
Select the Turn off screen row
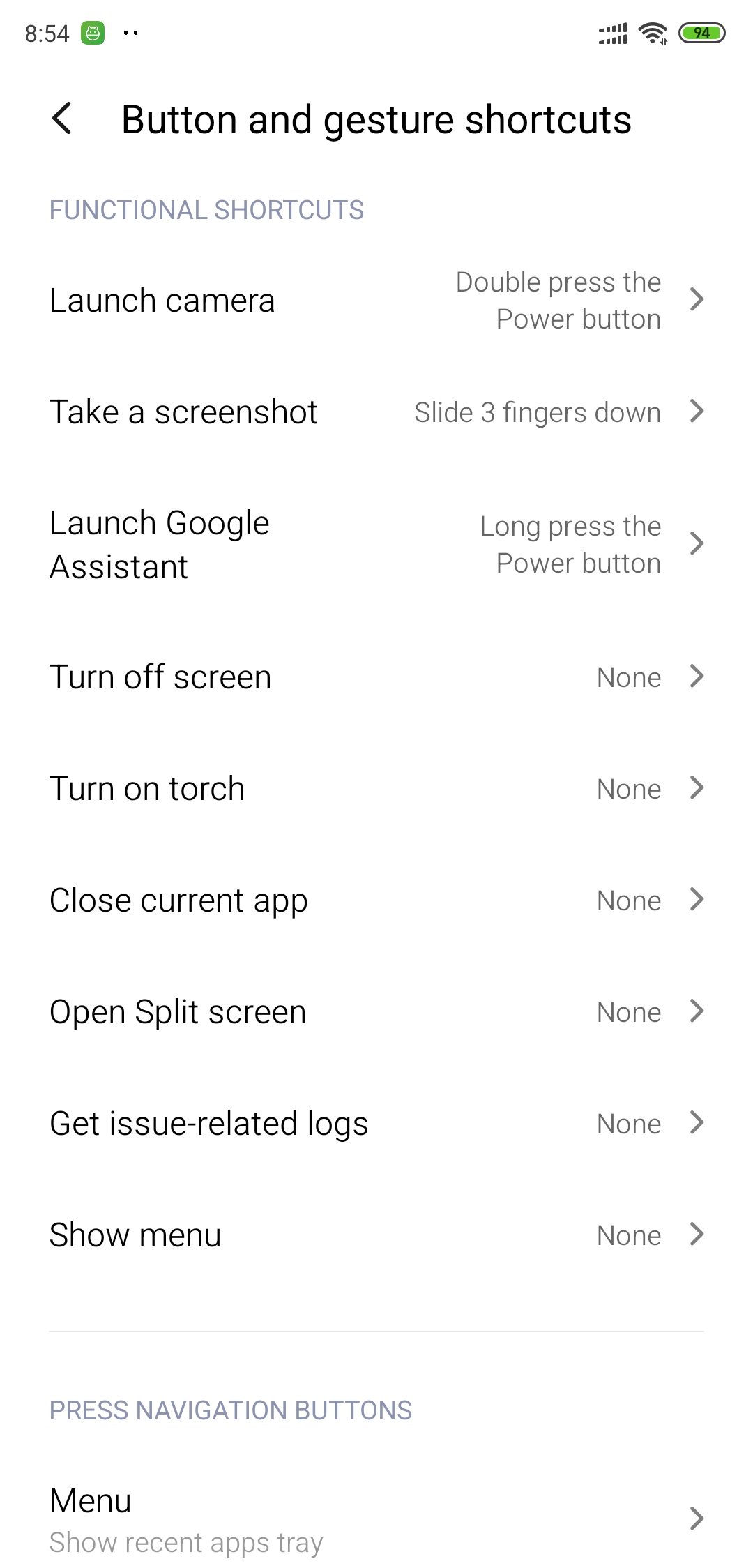[x=376, y=677]
